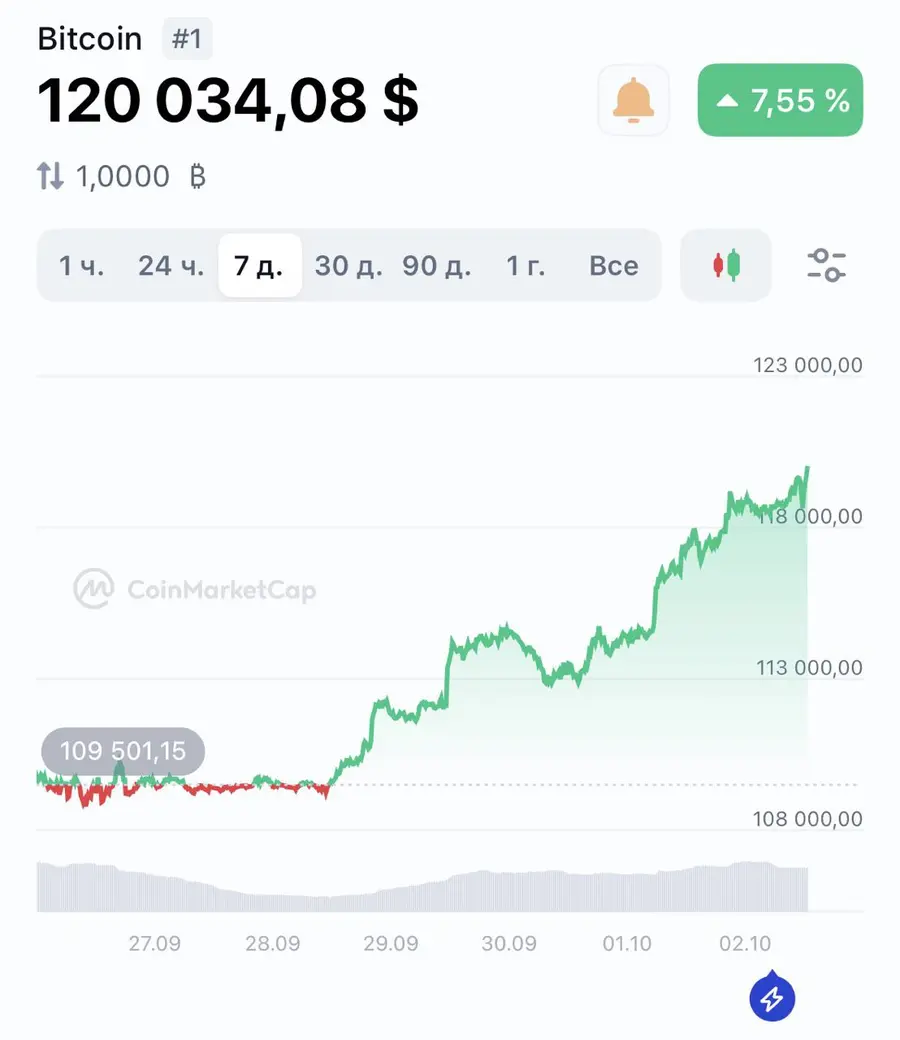Switch chart range to 1 ч.
900x1040 pixels.
81,266
